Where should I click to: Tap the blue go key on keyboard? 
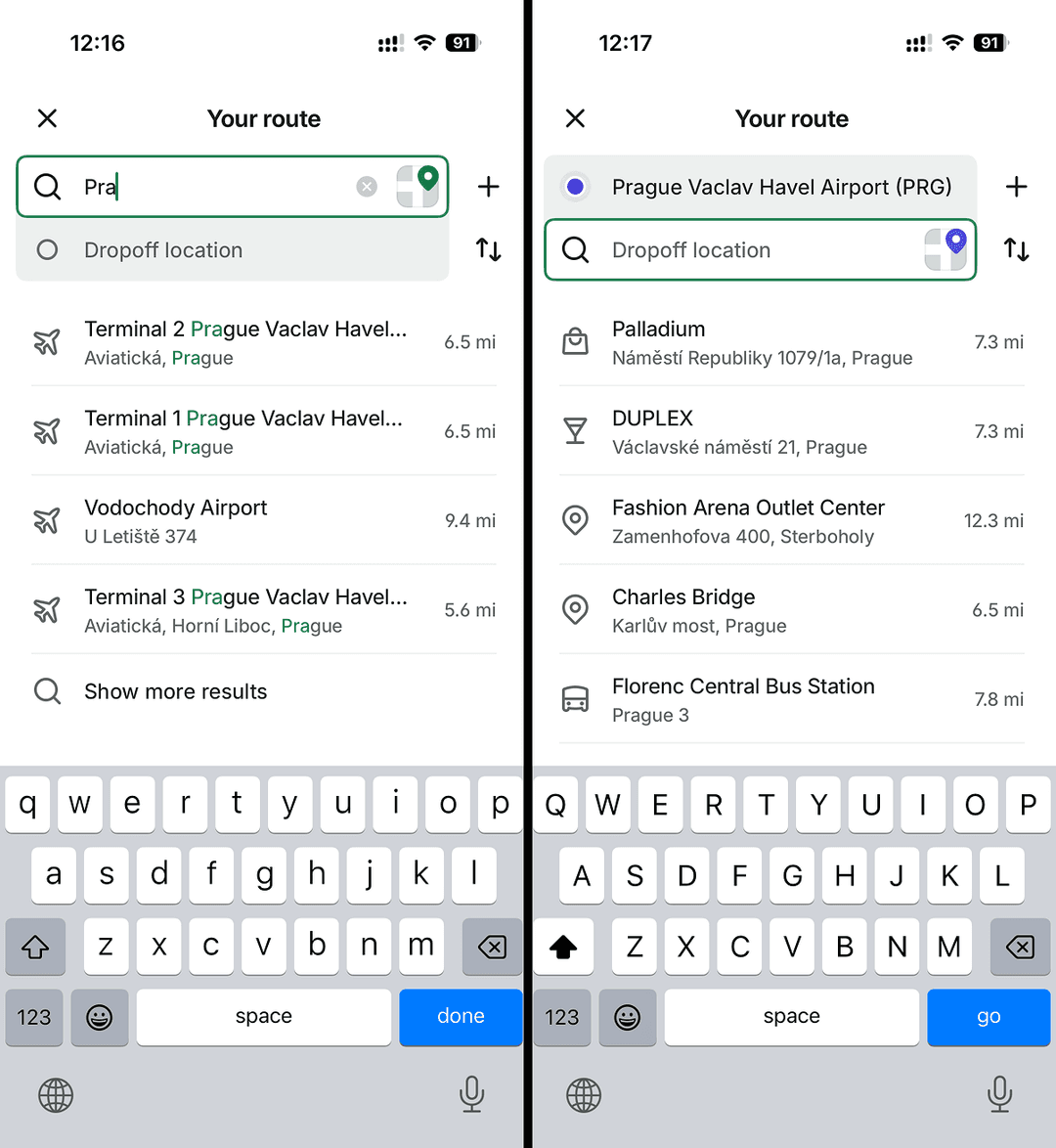pos(989,1017)
